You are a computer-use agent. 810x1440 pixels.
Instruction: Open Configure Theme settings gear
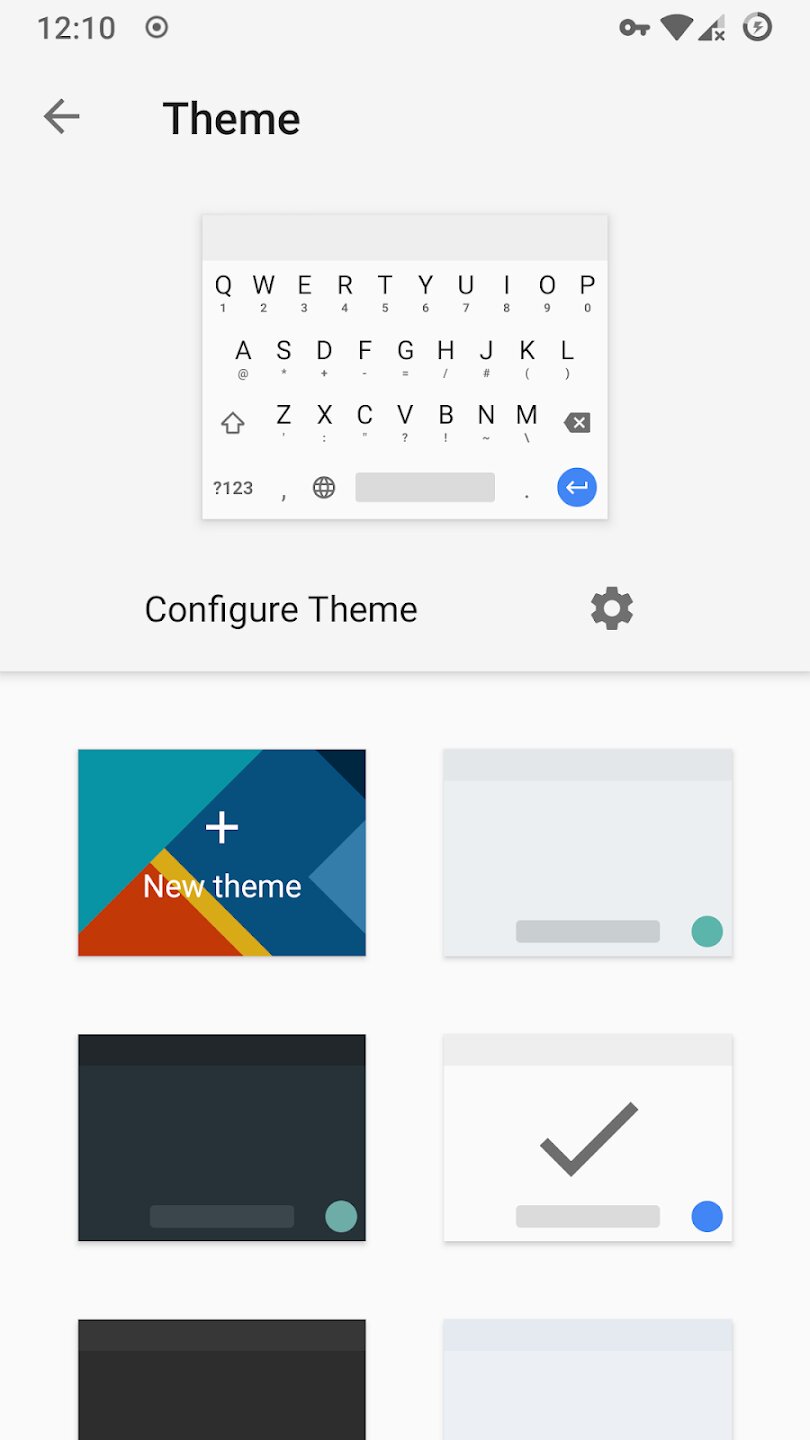611,609
